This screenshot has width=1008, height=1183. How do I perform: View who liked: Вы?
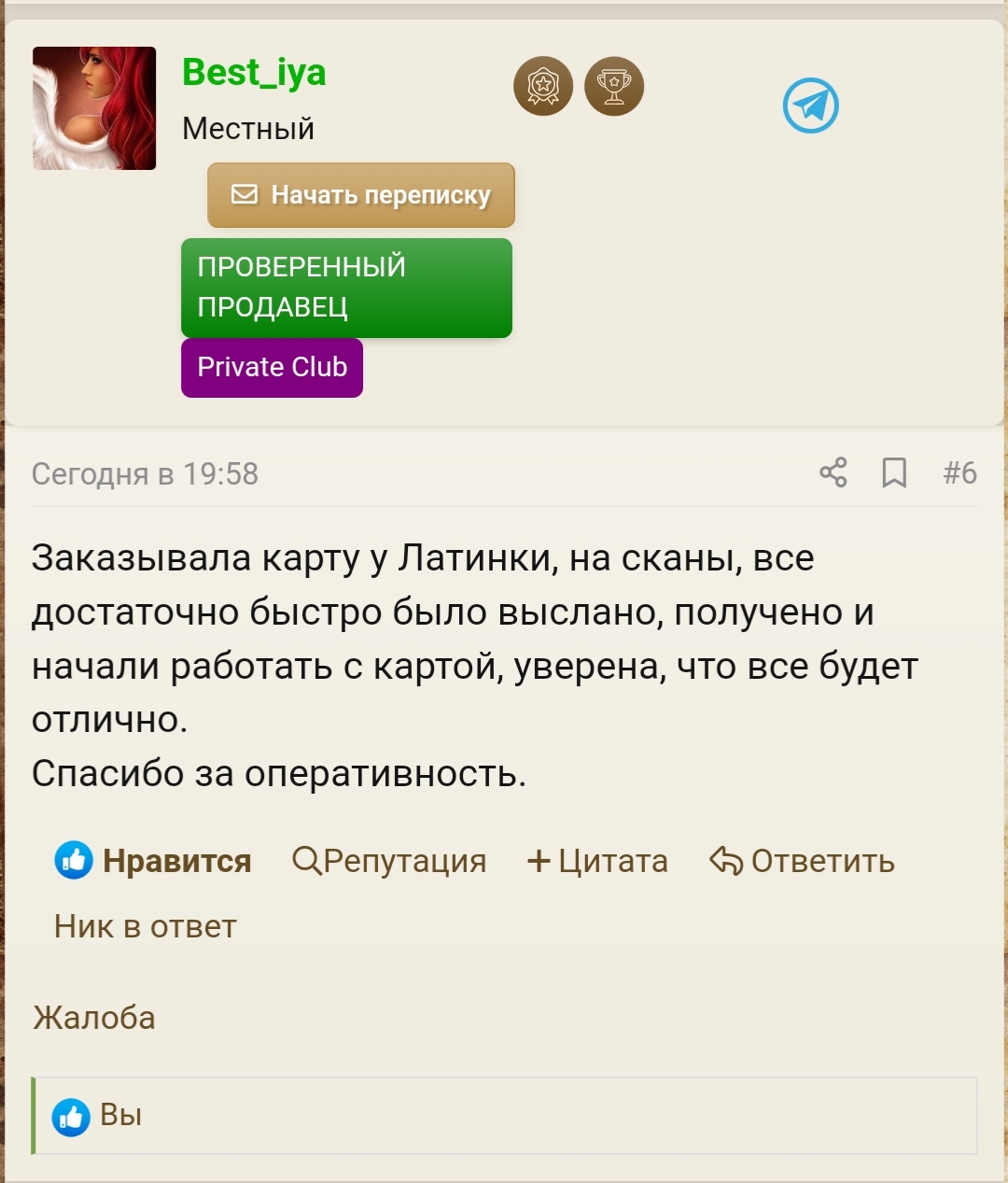120,1115
